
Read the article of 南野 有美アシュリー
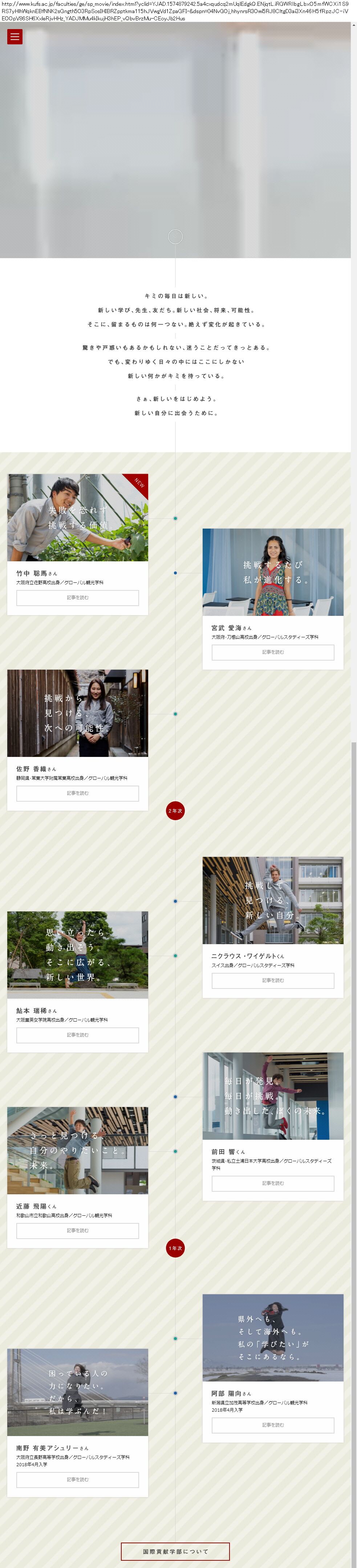[77, 1479]
